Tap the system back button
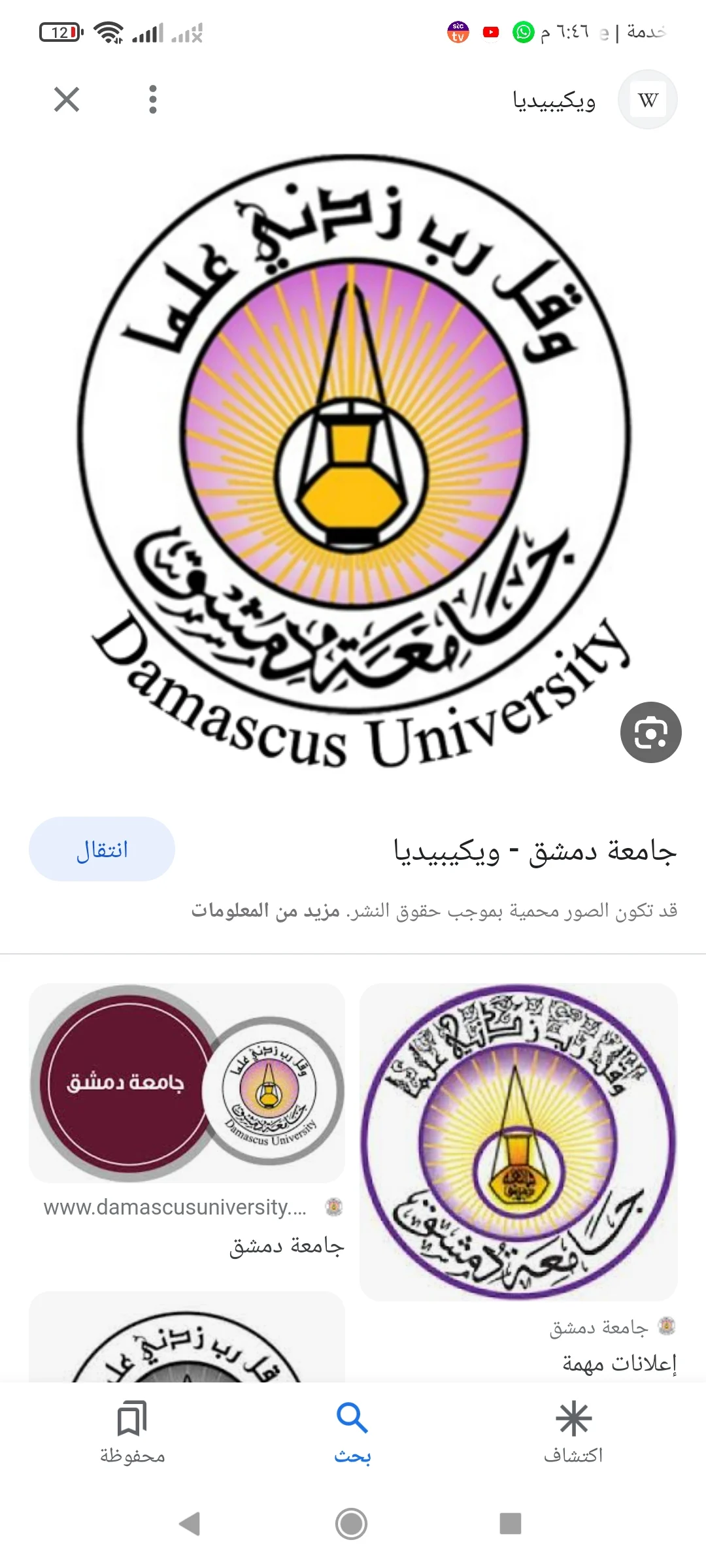The width and height of the screenshot is (706, 1568). (x=190, y=1524)
